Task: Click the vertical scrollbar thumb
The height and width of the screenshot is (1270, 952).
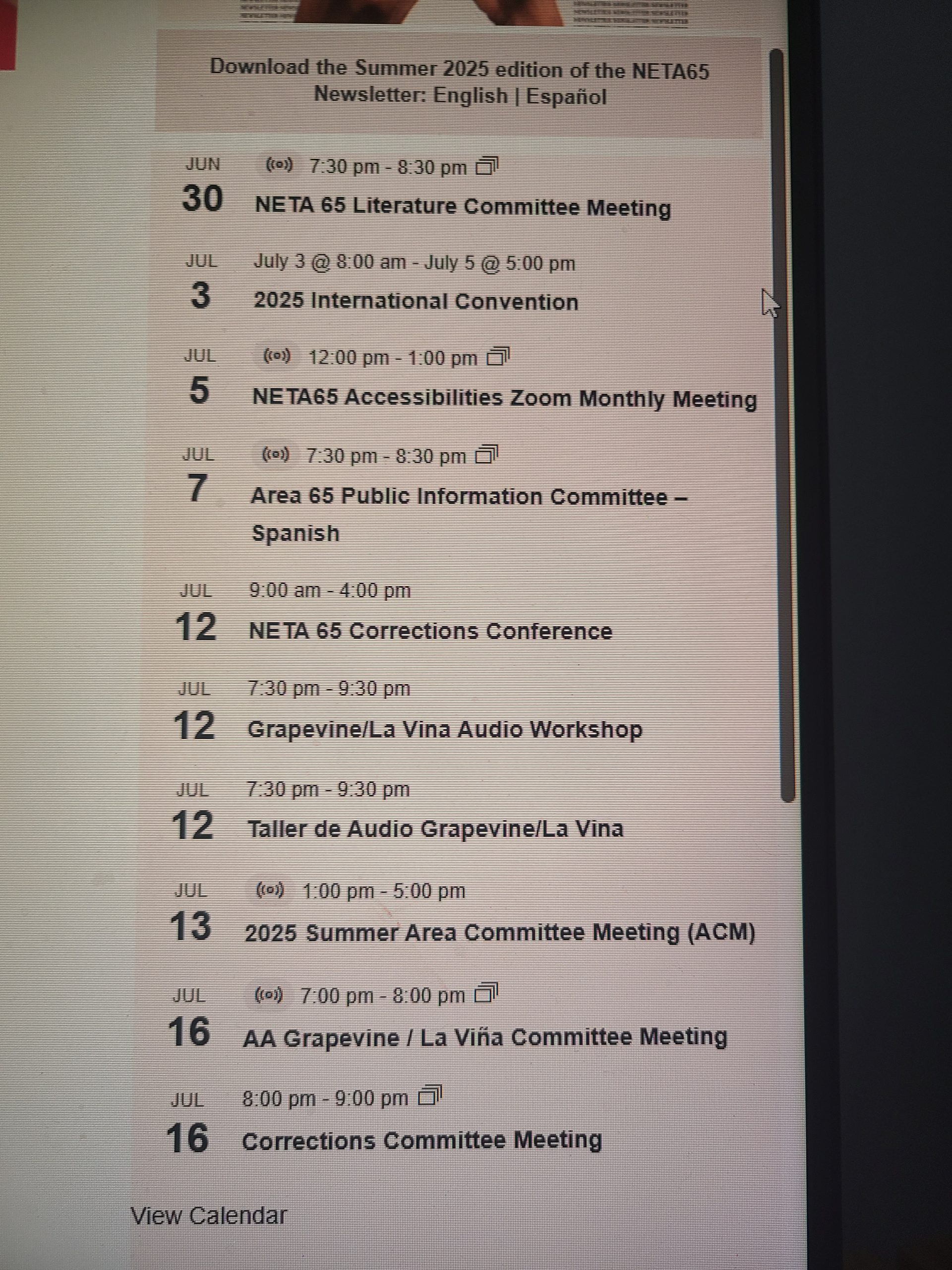Action: pyautogui.click(x=784, y=425)
